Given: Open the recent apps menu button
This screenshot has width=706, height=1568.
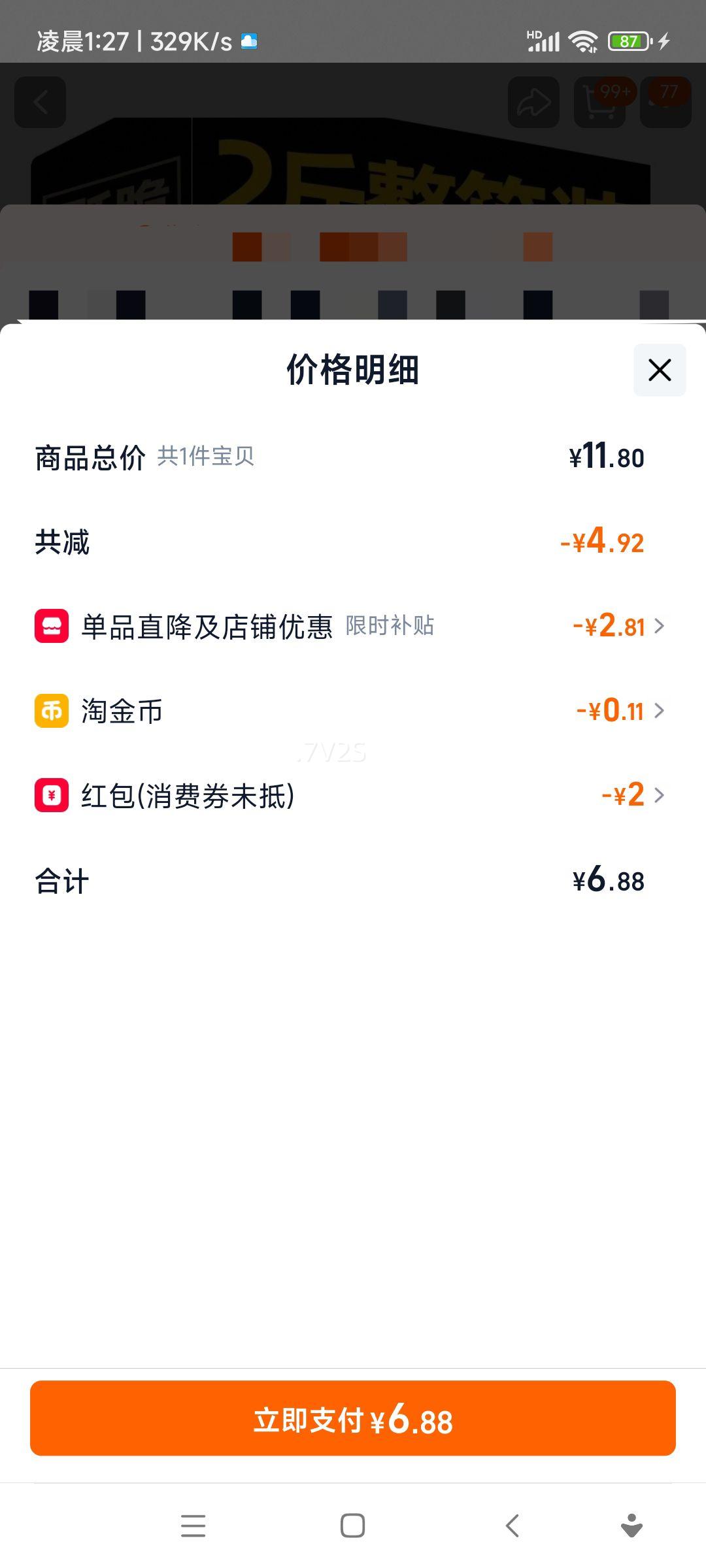Looking at the screenshot, I should [x=193, y=1526].
